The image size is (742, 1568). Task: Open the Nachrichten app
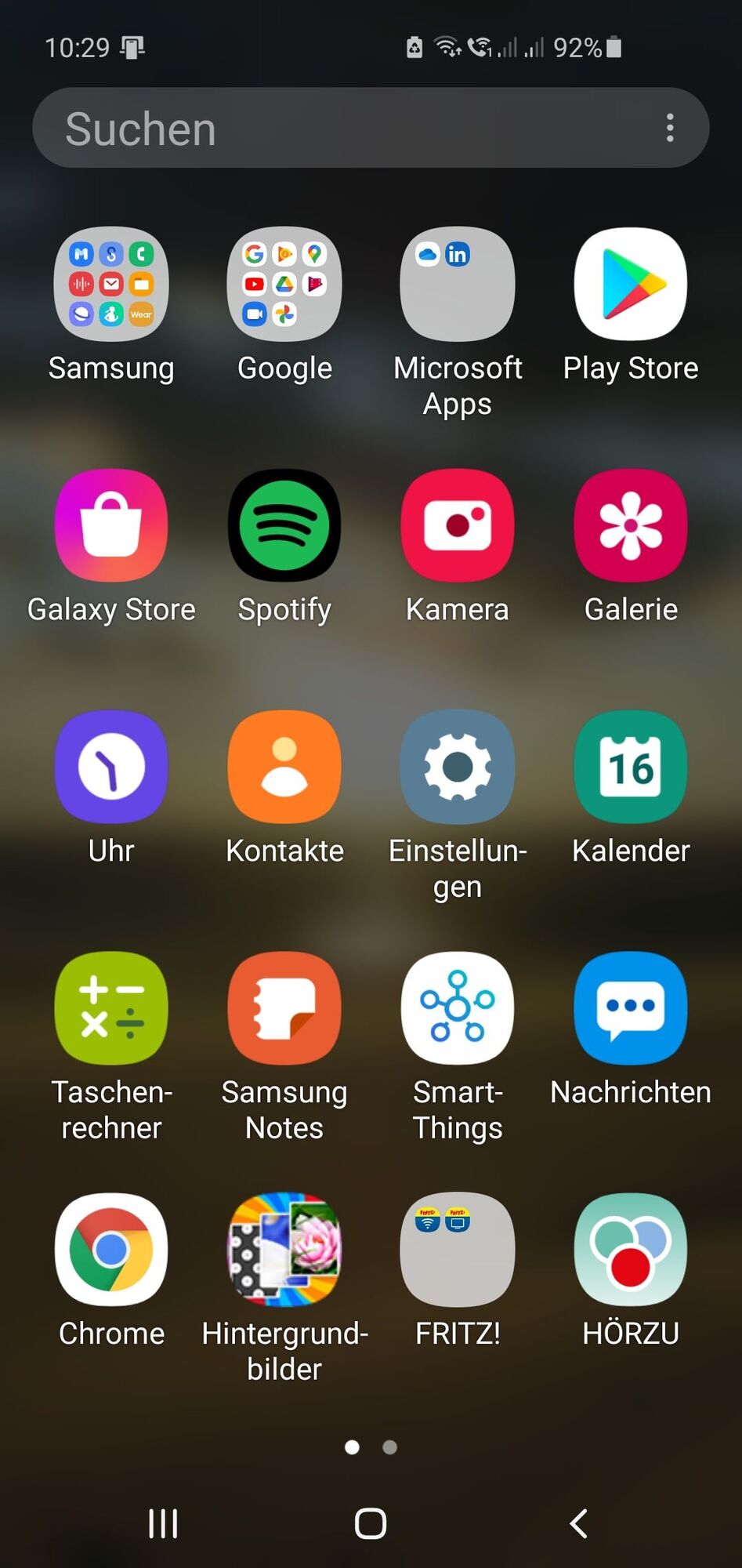[631, 1008]
